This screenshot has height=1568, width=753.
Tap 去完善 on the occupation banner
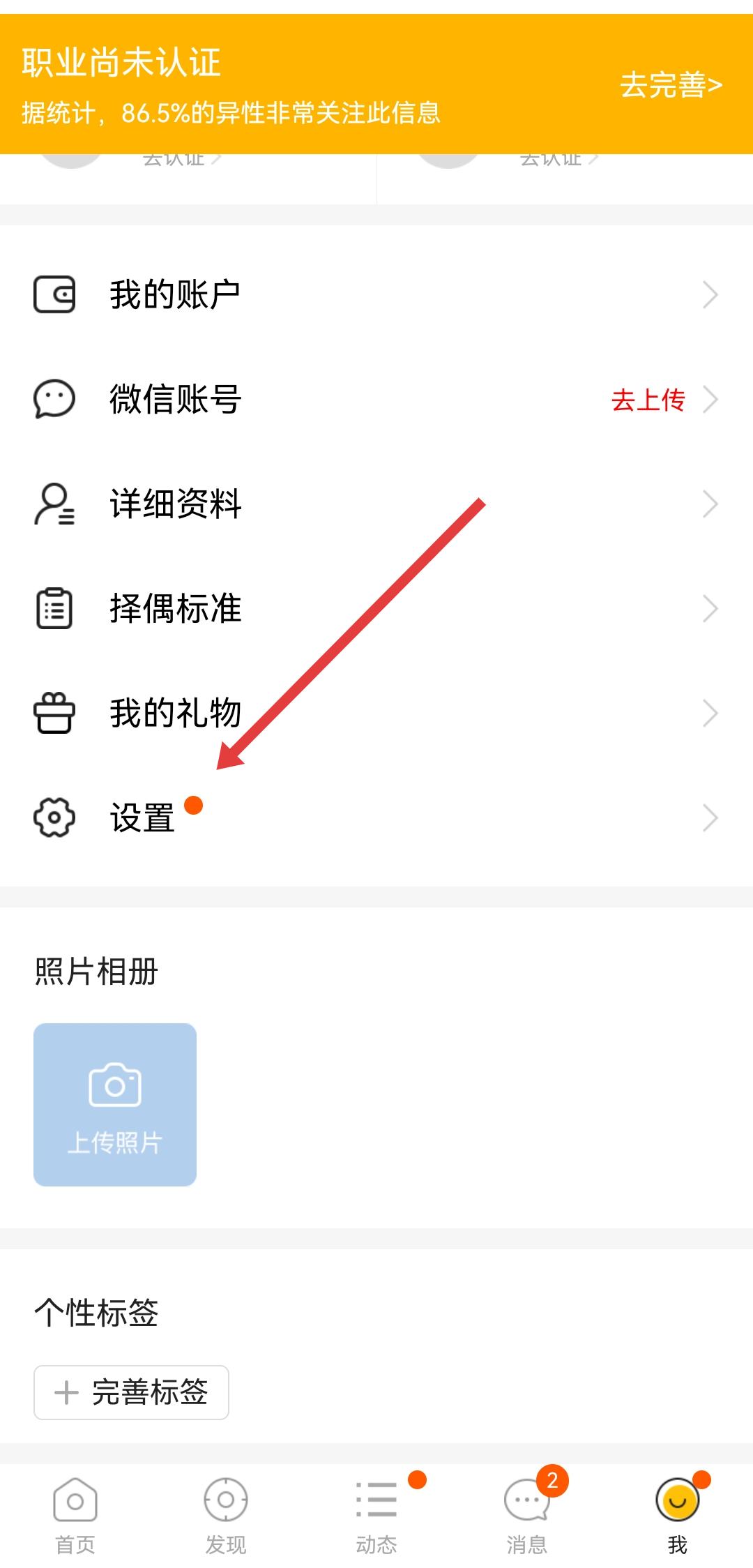click(671, 85)
